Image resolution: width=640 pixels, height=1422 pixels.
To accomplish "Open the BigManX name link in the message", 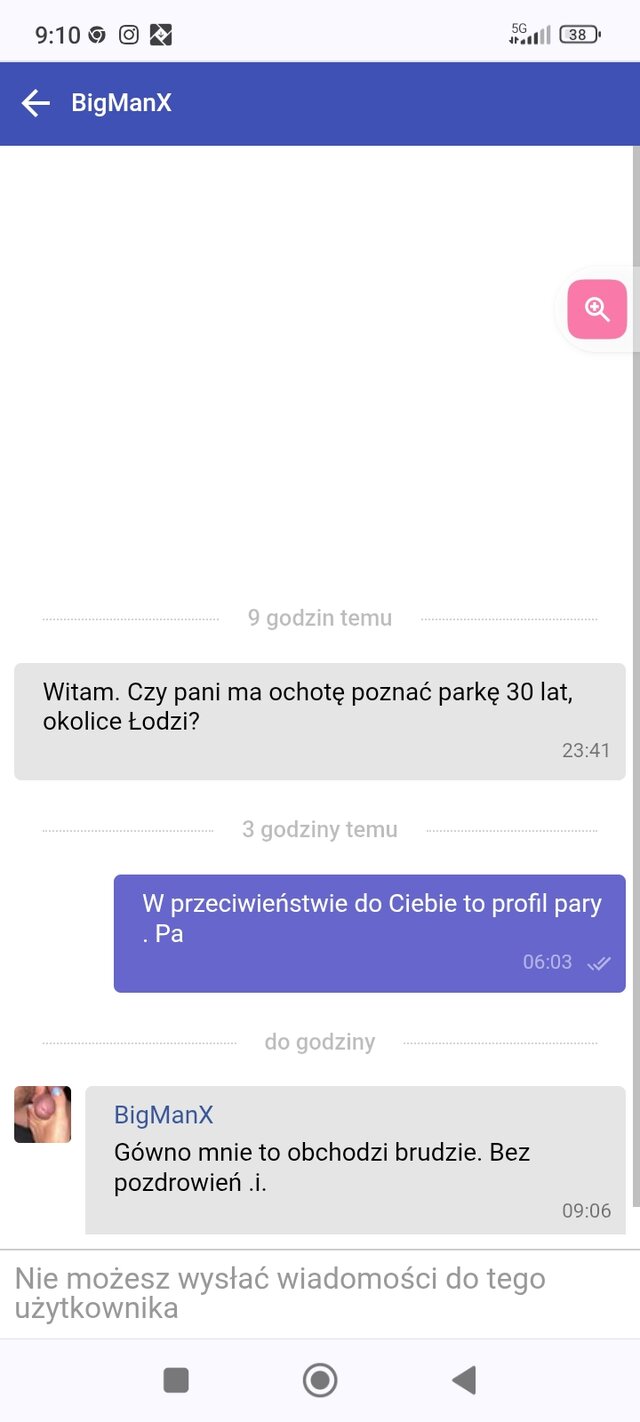I will [163, 1115].
